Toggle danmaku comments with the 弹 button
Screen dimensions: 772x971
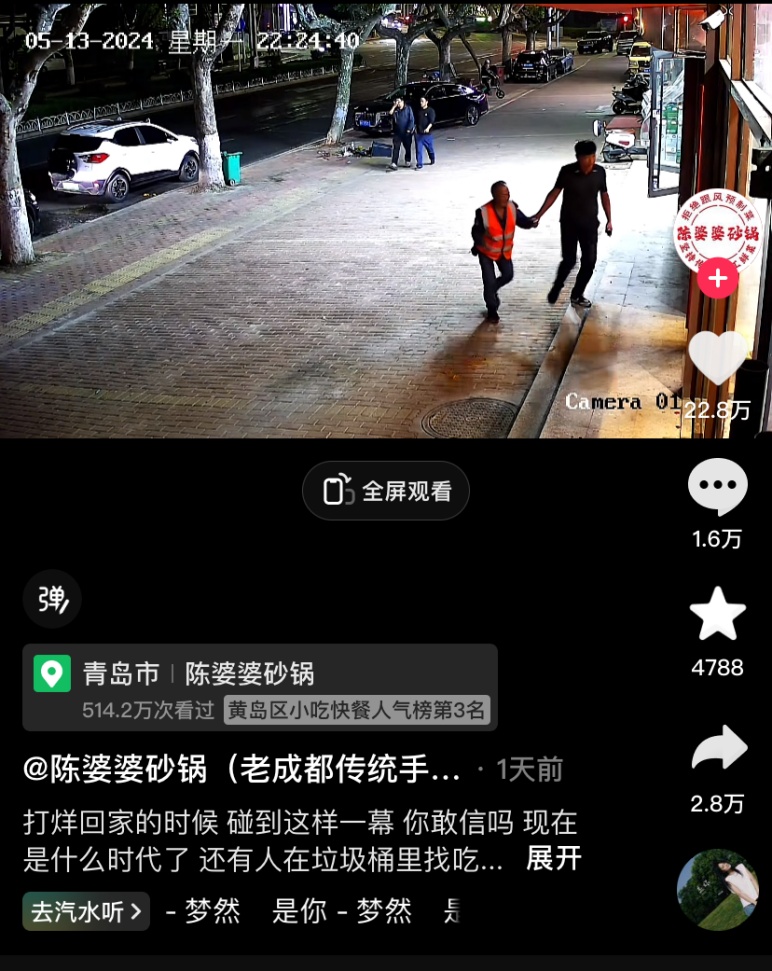(51, 598)
